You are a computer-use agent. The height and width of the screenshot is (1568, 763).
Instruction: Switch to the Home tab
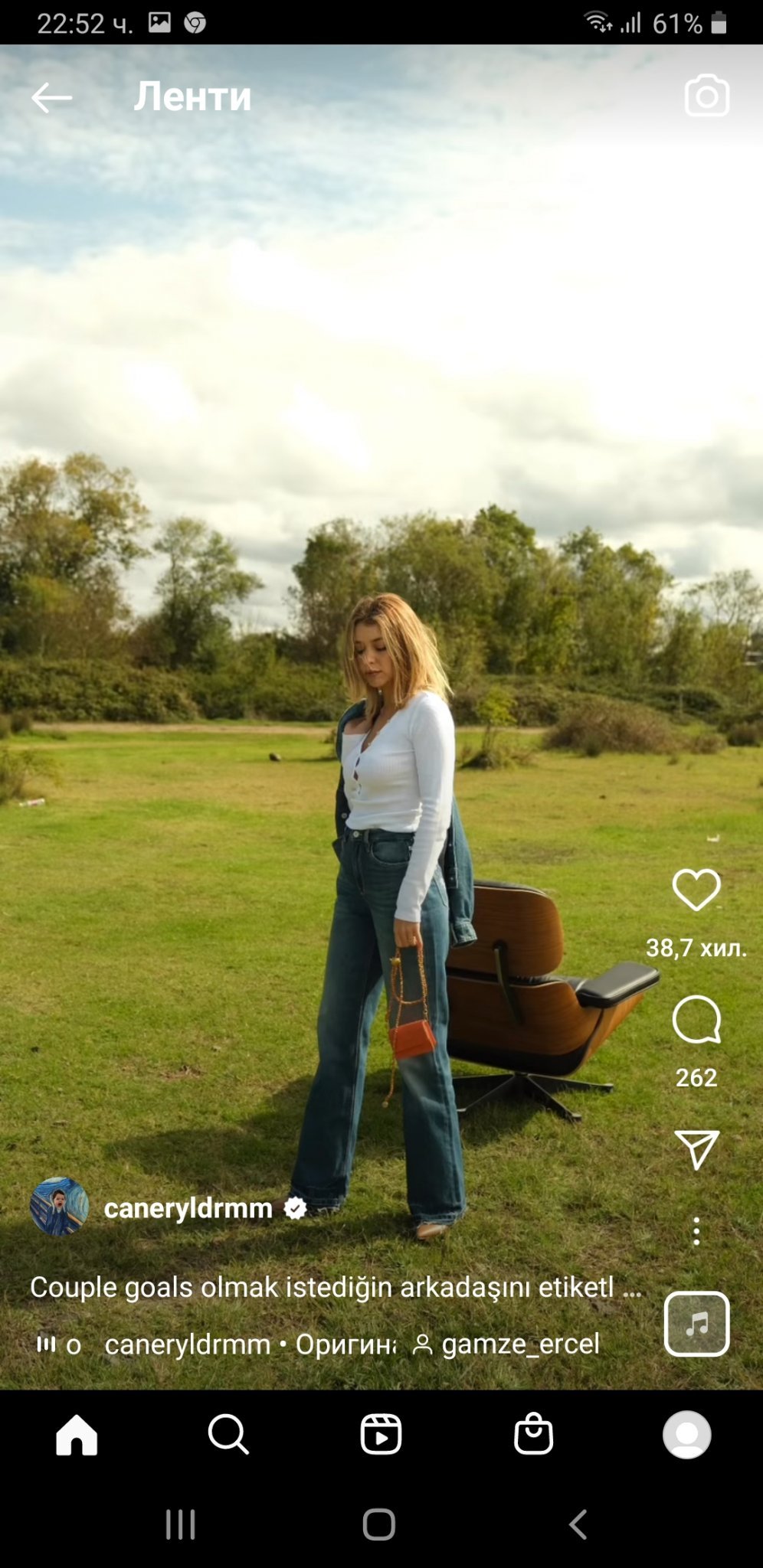tap(77, 1434)
